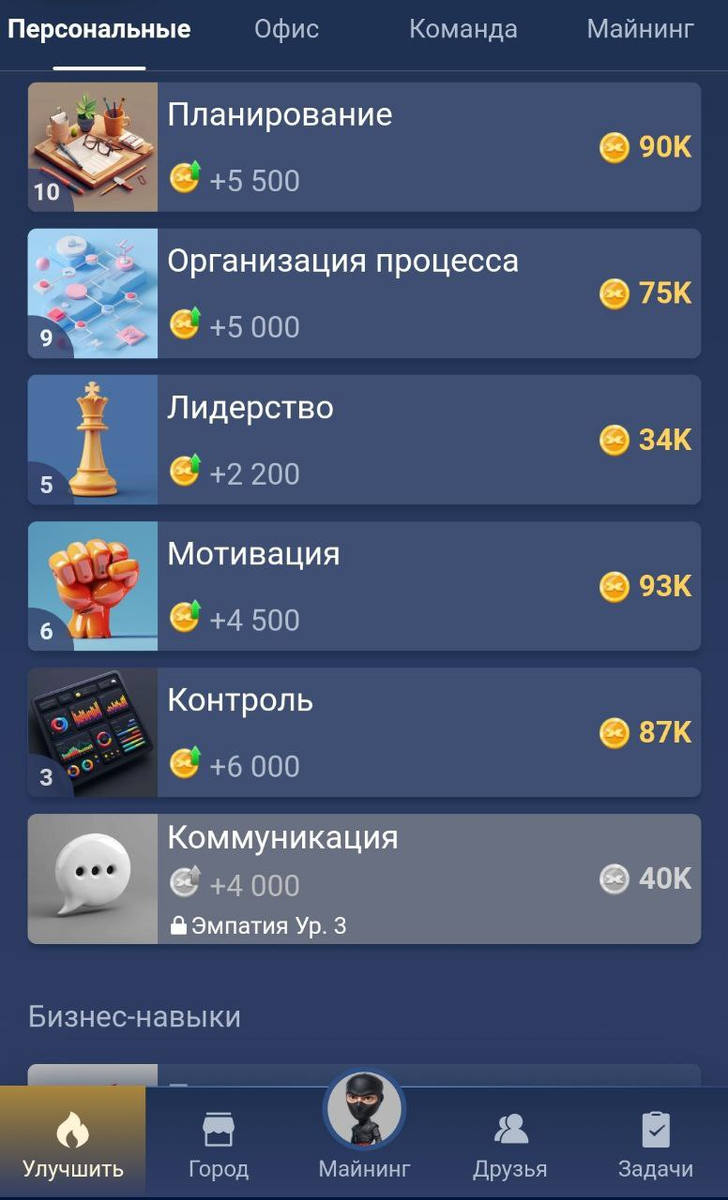
Task: Open the Город storefront icon
Action: point(219,1127)
